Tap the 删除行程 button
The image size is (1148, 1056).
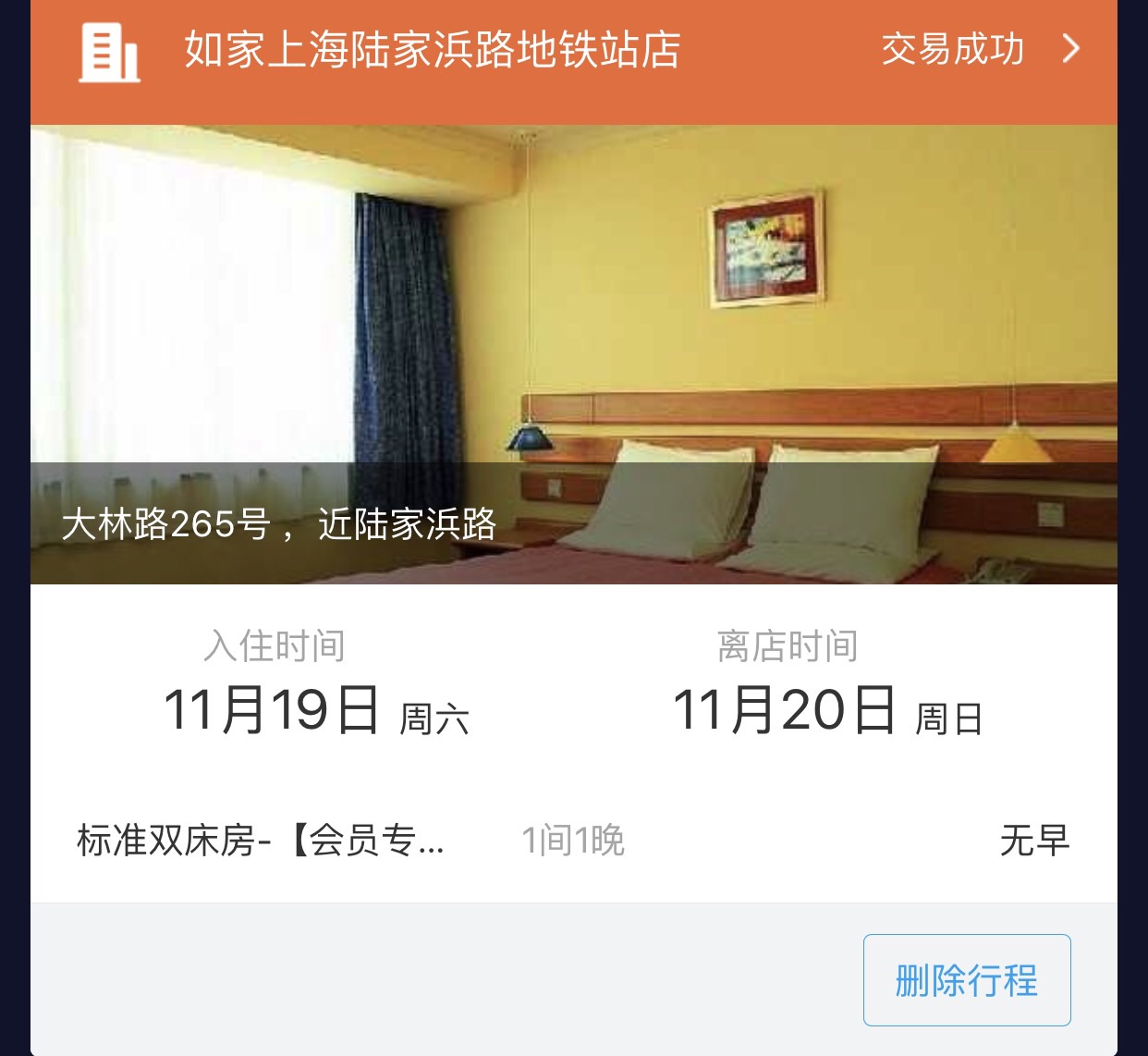pyautogui.click(x=966, y=980)
